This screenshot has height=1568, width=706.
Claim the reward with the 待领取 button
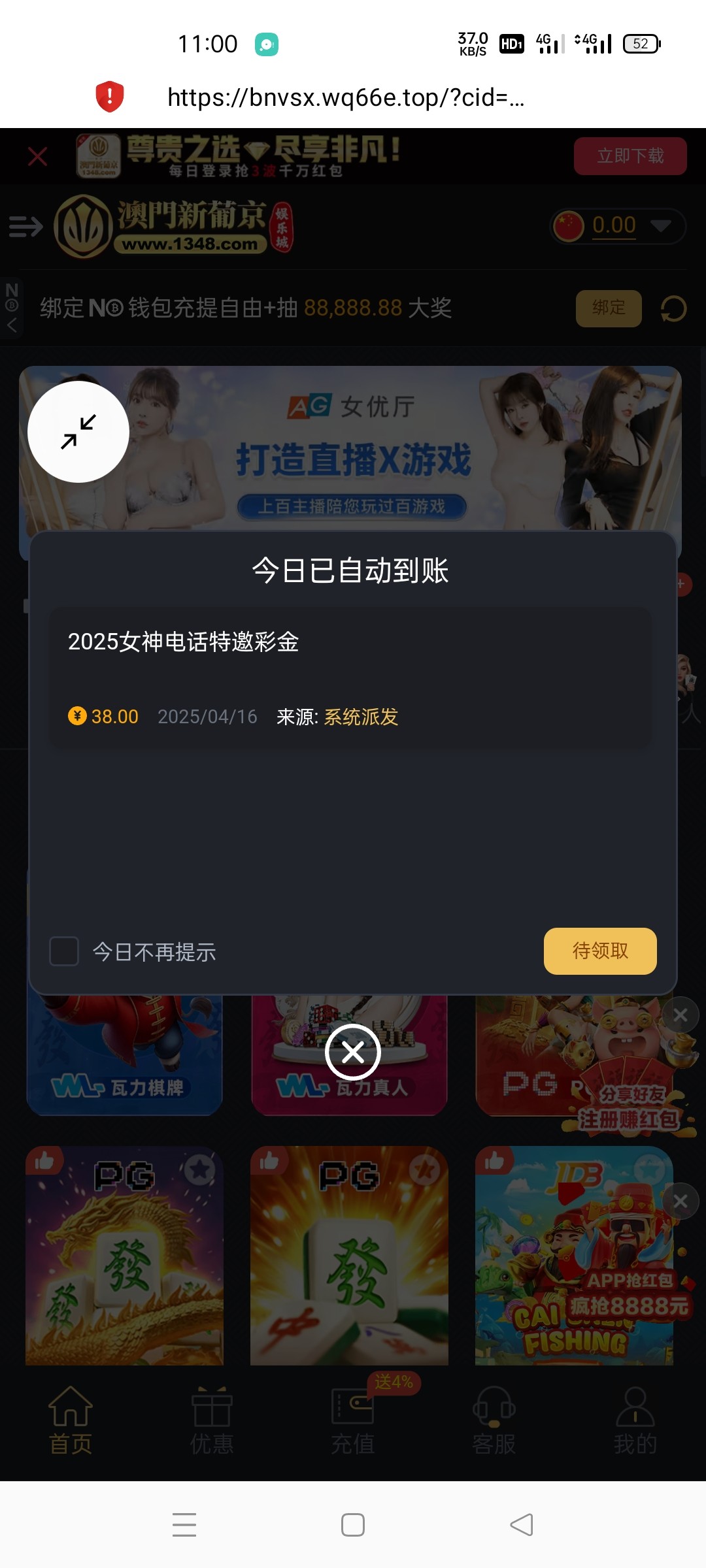[599, 951]
